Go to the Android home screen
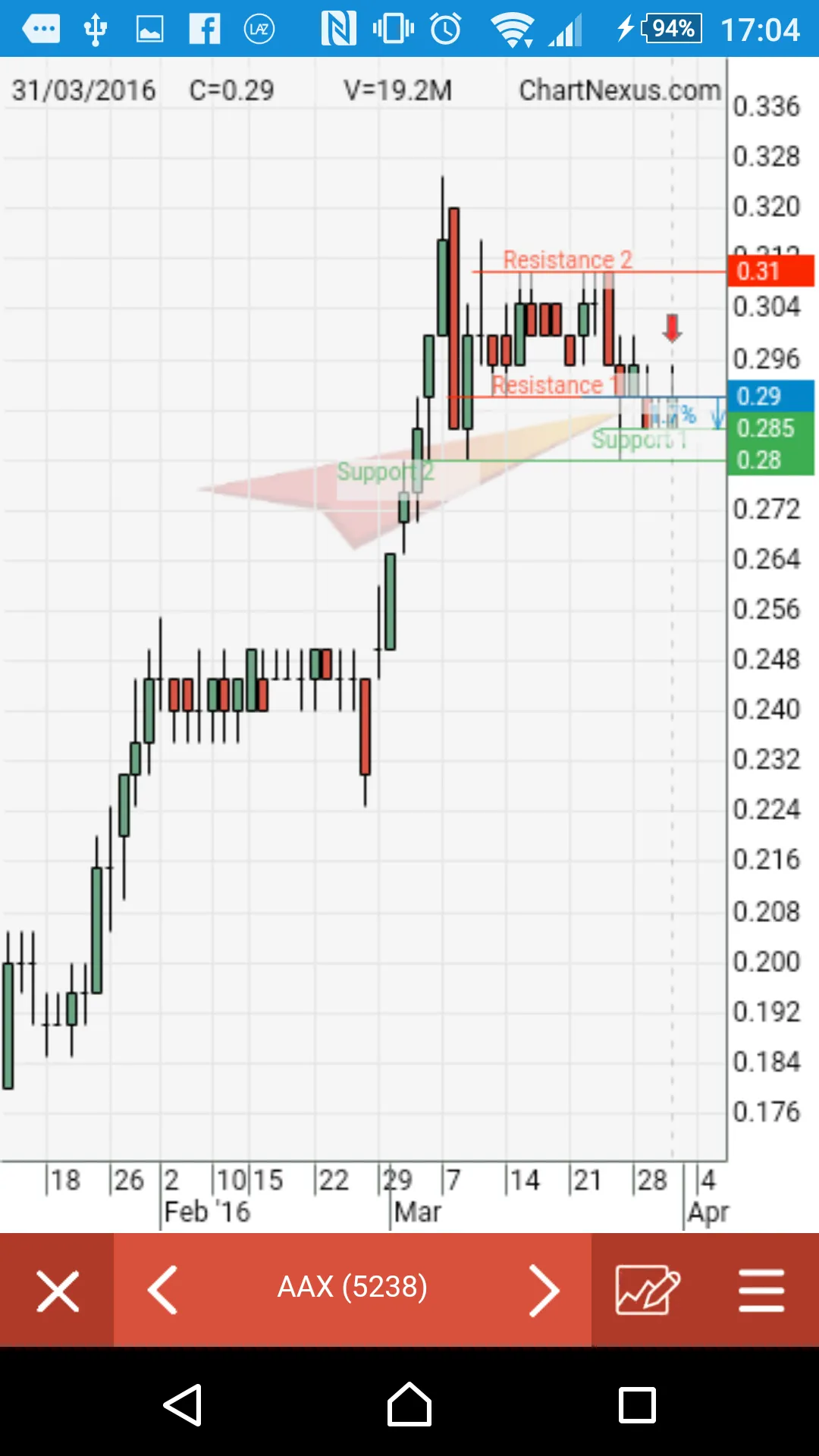The height and width of the screenshot is (1456, 819). [x=409, y=1404]
